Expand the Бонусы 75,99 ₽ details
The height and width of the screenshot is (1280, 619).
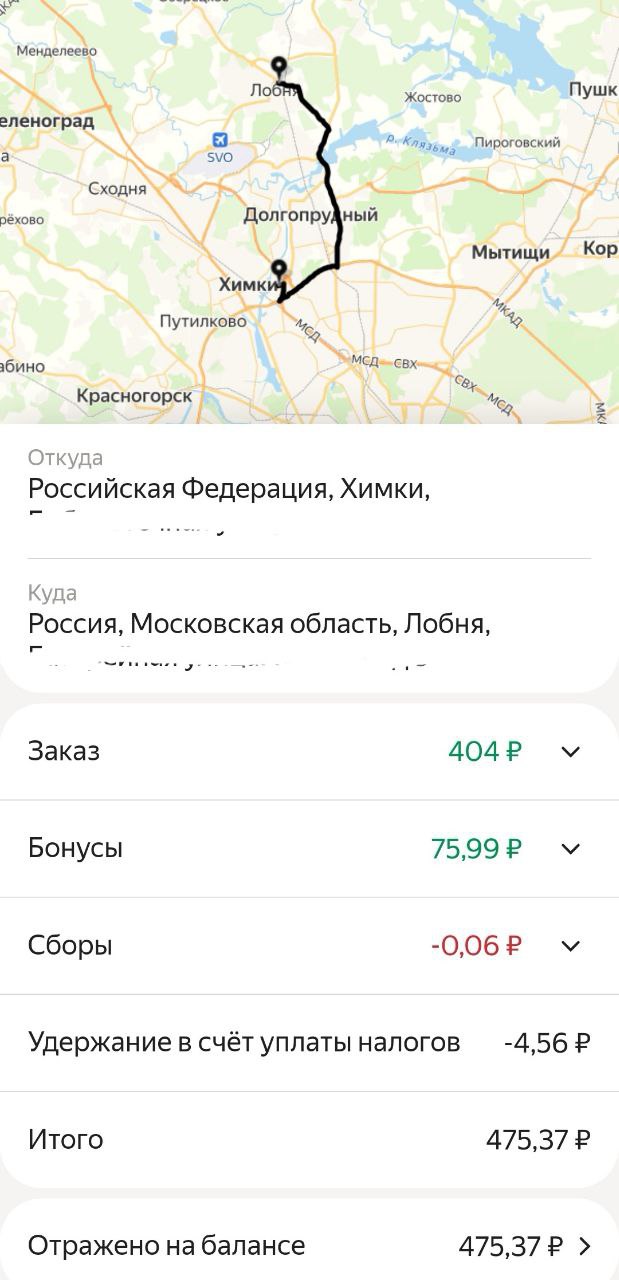(x=570, y=849)
